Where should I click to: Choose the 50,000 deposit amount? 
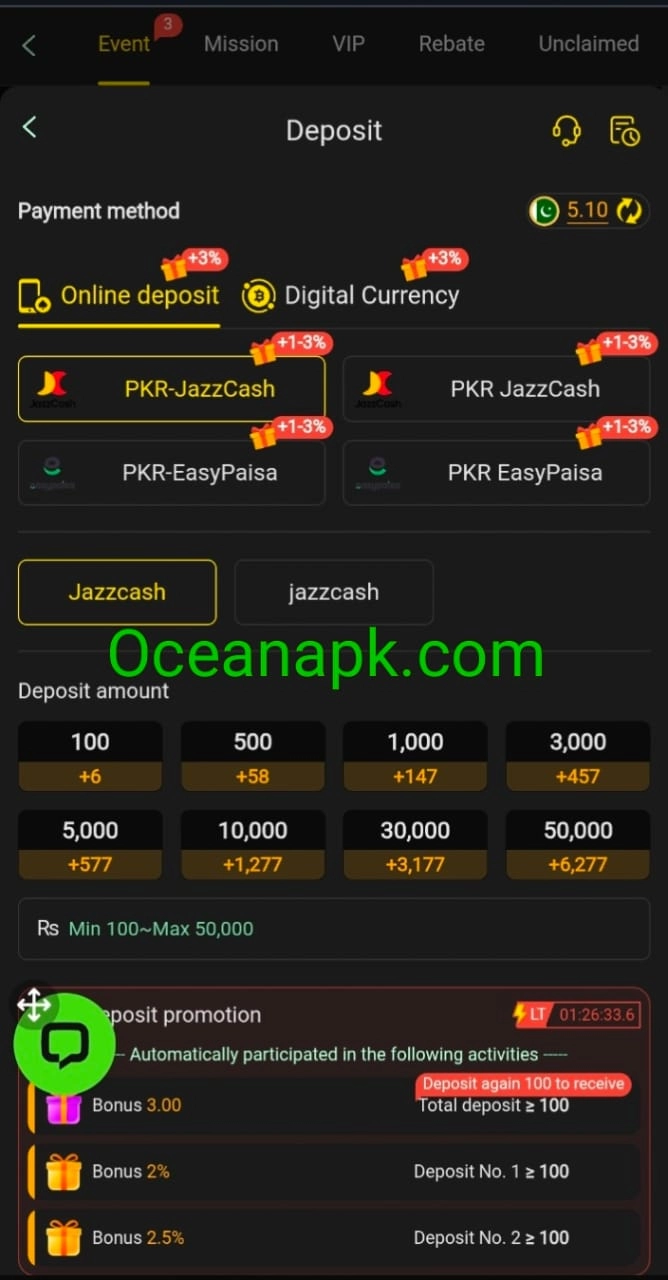coord(578,845)
